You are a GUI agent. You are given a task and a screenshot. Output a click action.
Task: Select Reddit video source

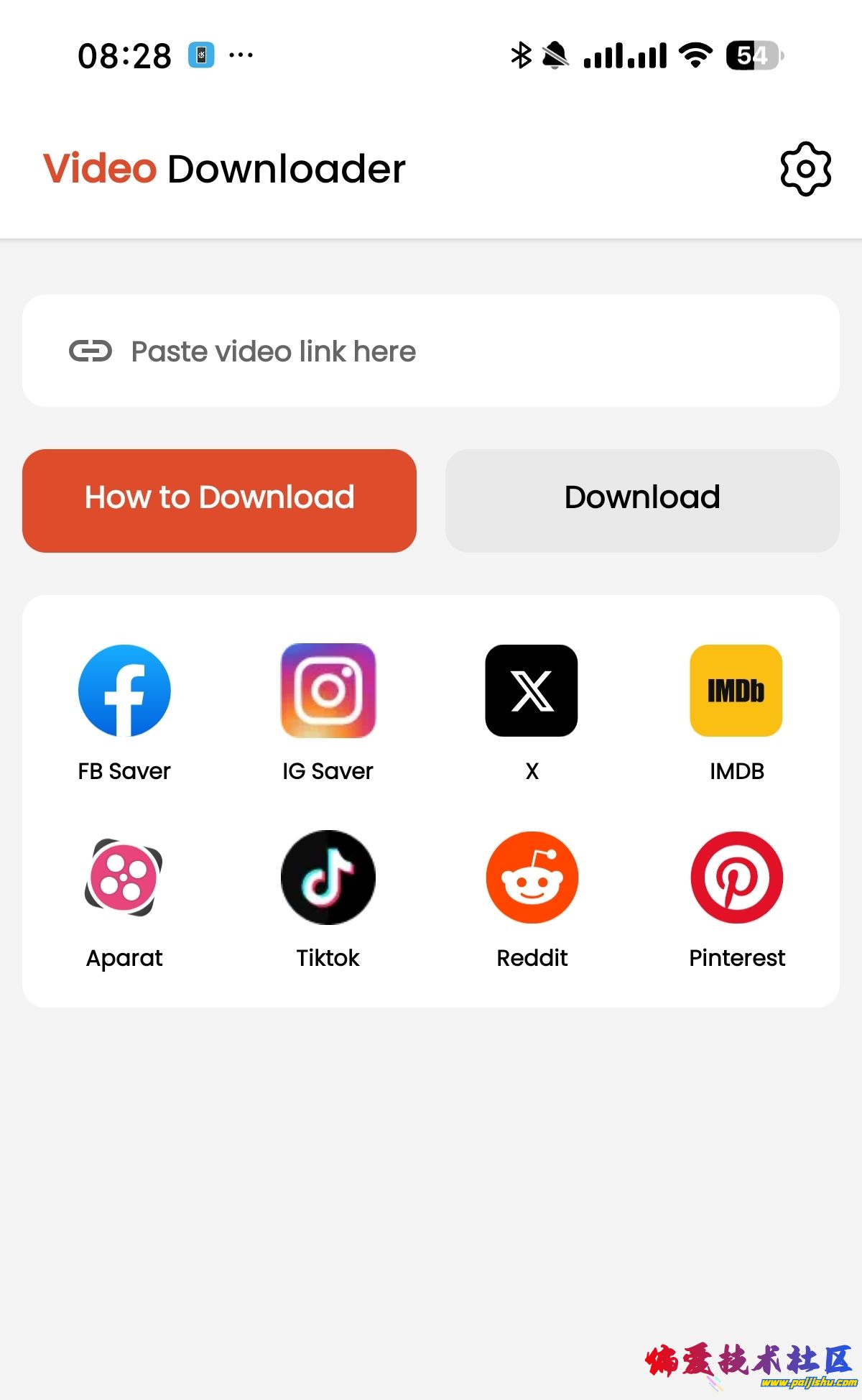click(532, 878)
